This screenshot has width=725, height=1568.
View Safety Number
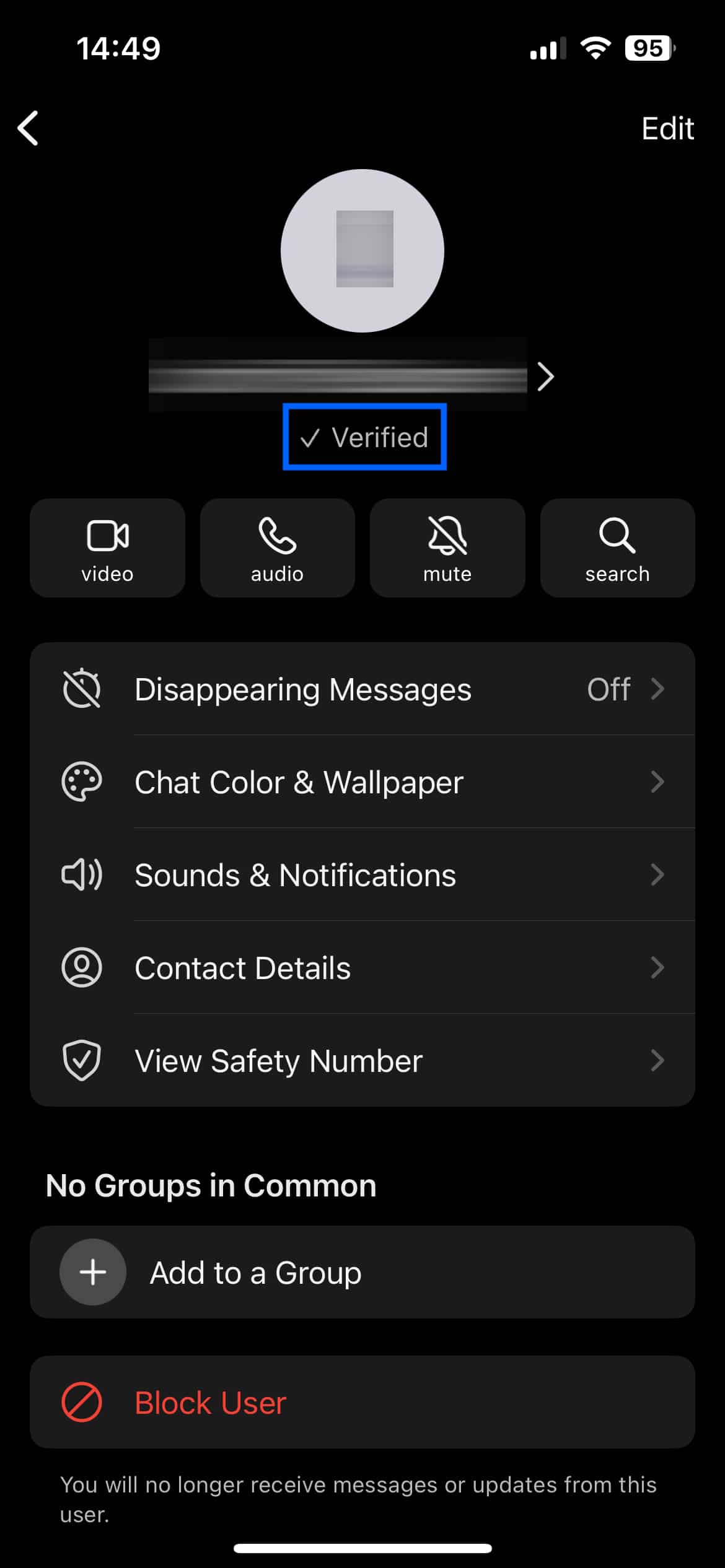(x=362, y=1060)
